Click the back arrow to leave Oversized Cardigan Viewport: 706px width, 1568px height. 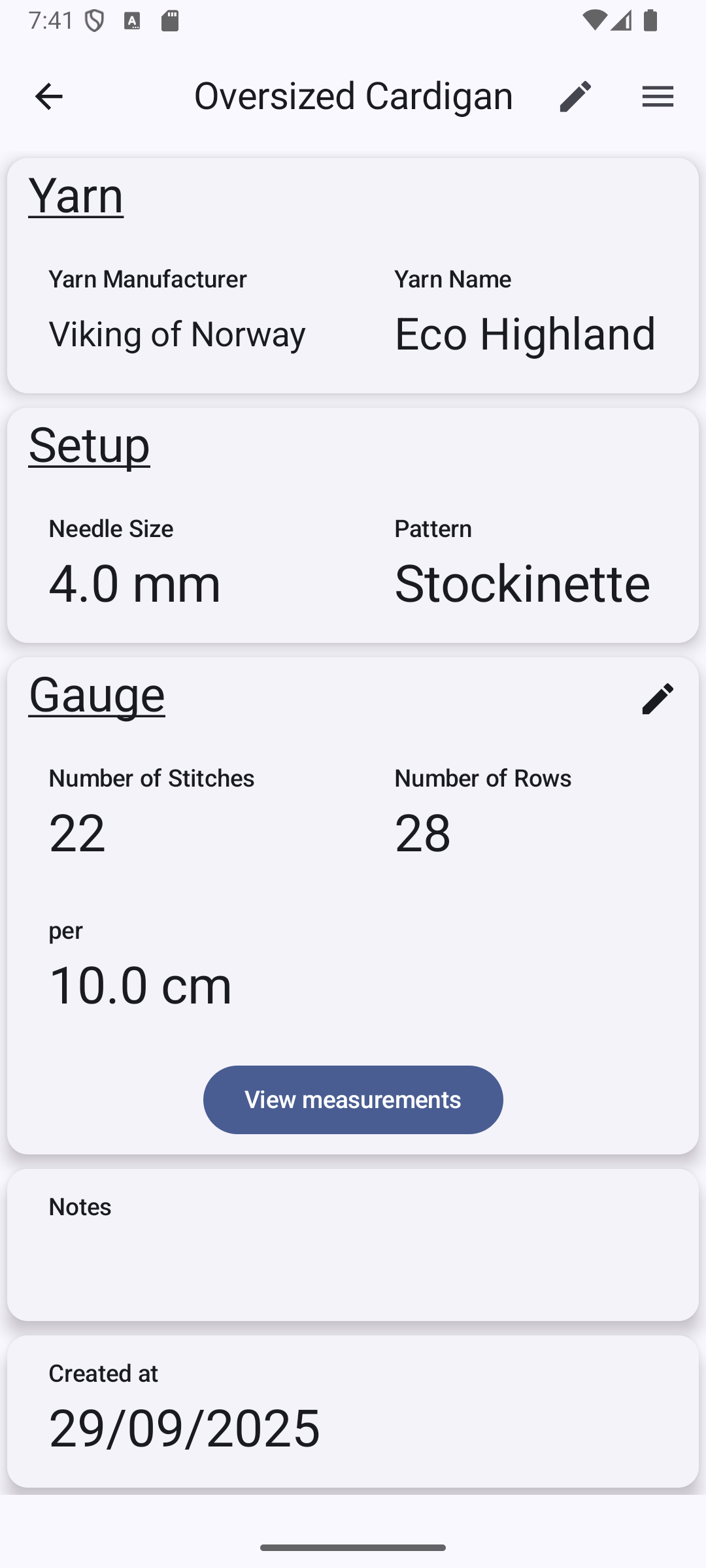pyautogui.click(x=48, y=96)
